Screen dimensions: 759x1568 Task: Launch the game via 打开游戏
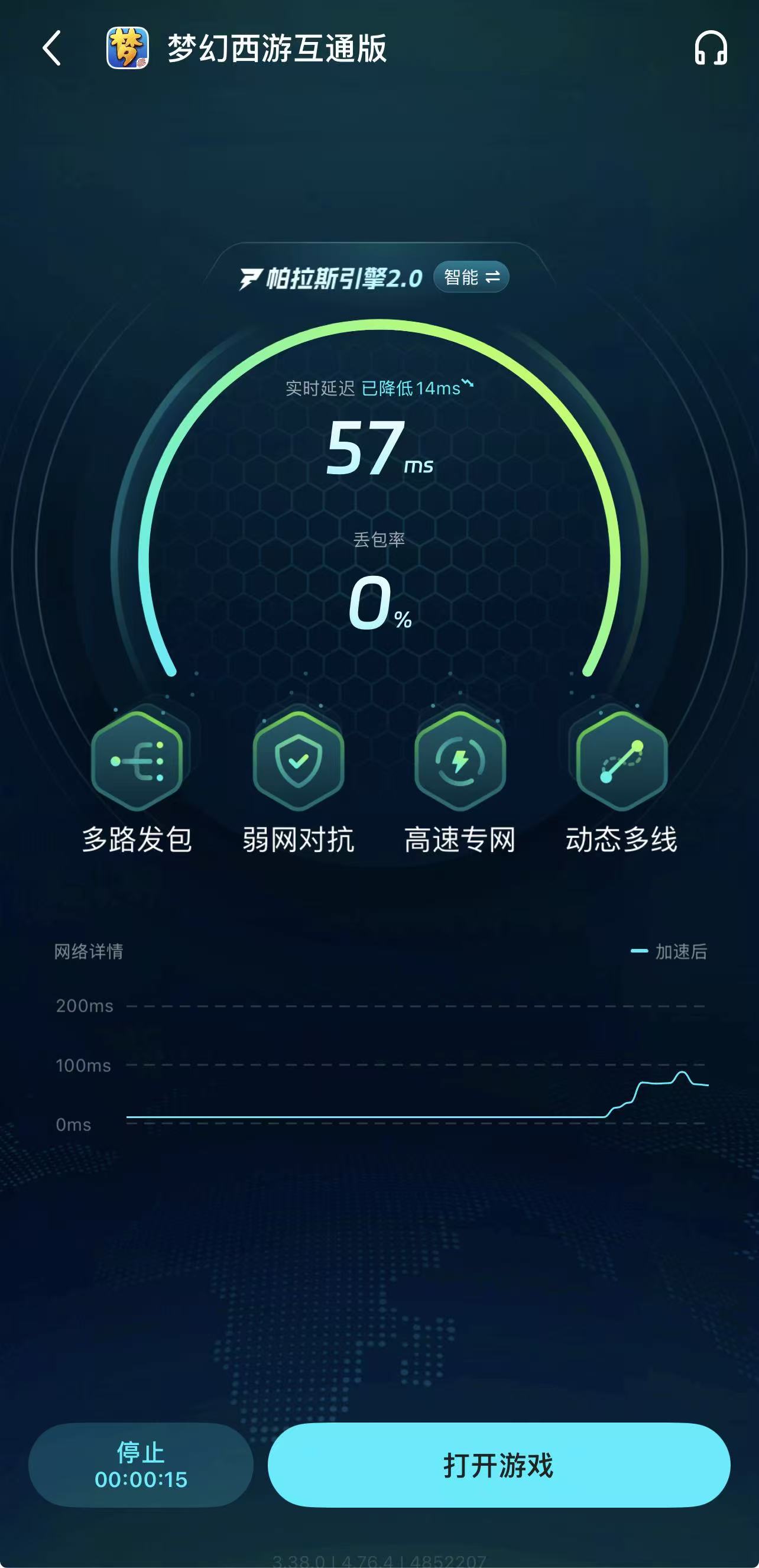click(498, 1465)
